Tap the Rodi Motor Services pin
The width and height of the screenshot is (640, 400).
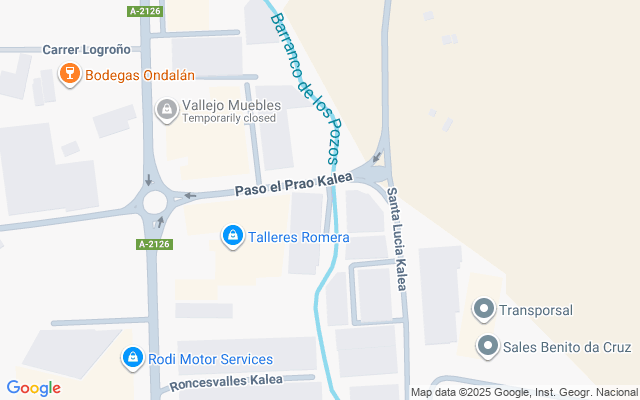click(x=132, y=358)
